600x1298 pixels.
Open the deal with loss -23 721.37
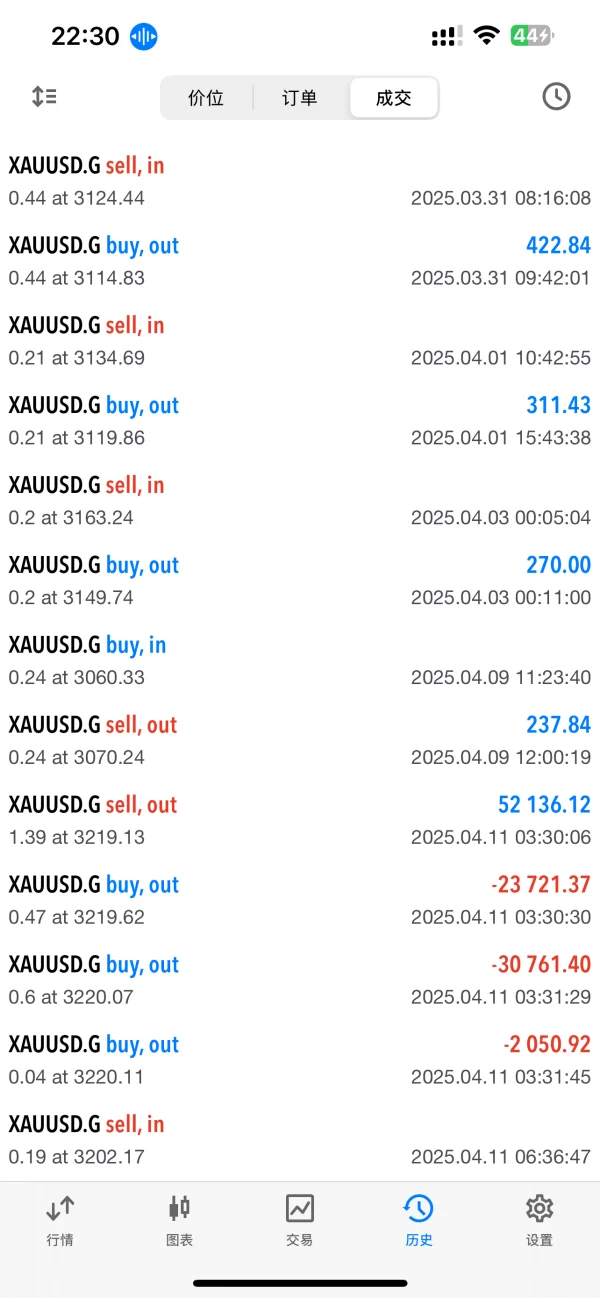[300, 900]
